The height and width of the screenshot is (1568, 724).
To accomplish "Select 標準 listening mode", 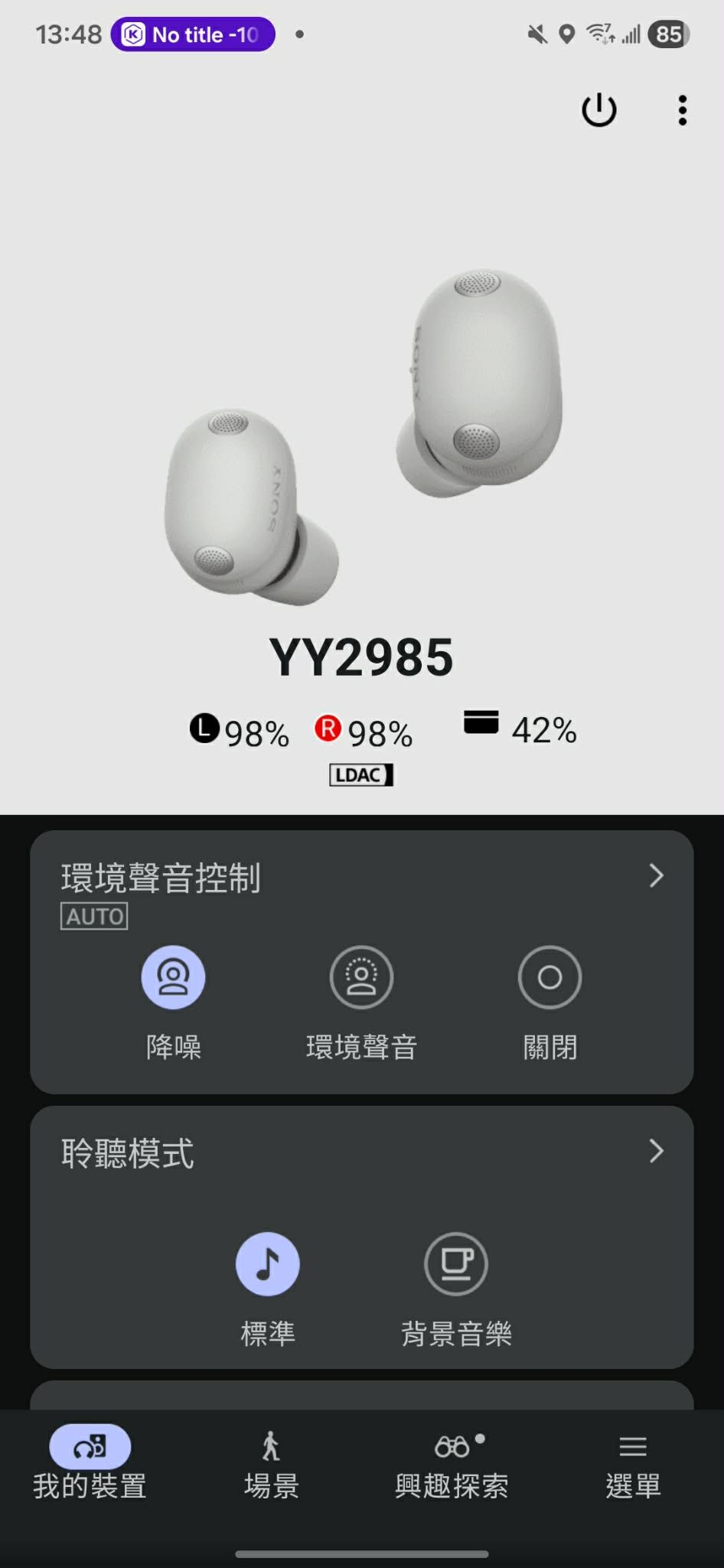I will 267,1264.
